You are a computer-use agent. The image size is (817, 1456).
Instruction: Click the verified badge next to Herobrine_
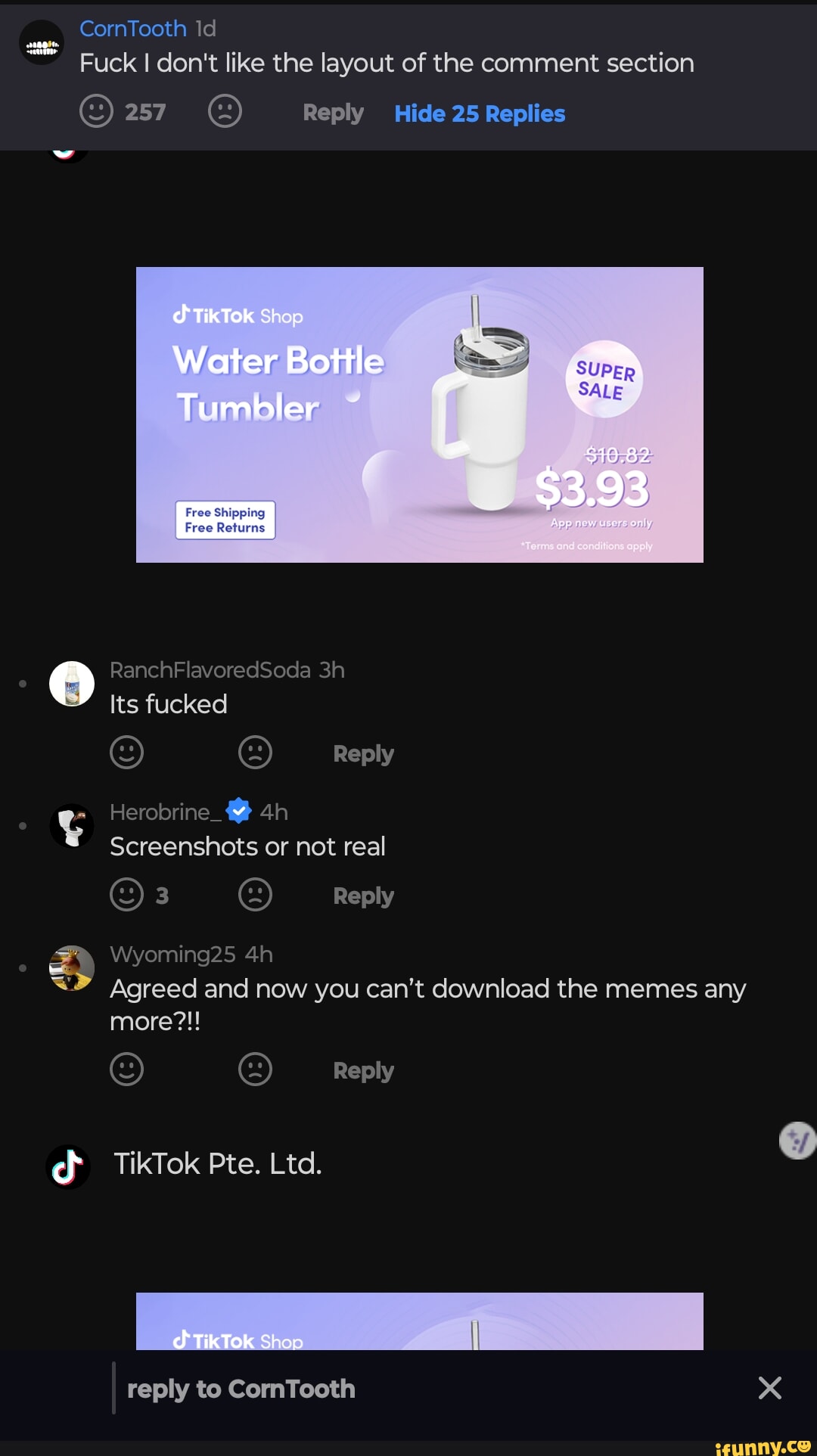[238, 811]
